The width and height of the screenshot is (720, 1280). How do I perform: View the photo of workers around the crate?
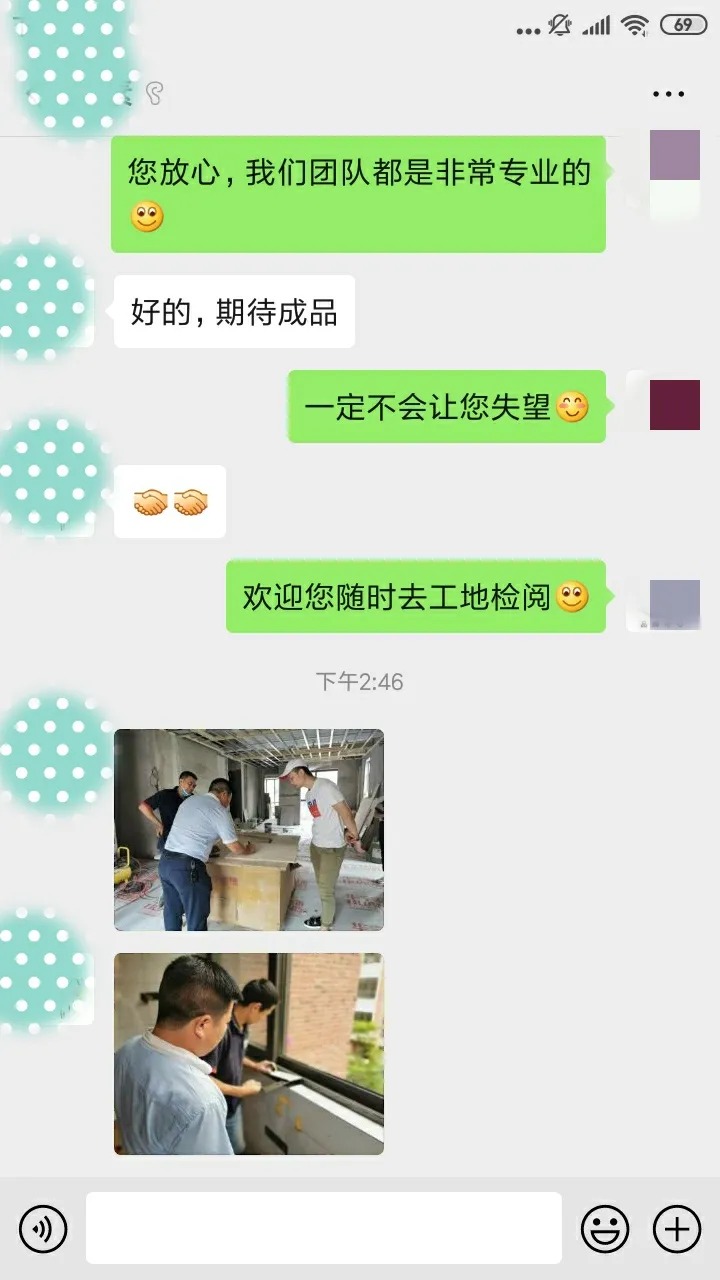click(x=248, y=830)
